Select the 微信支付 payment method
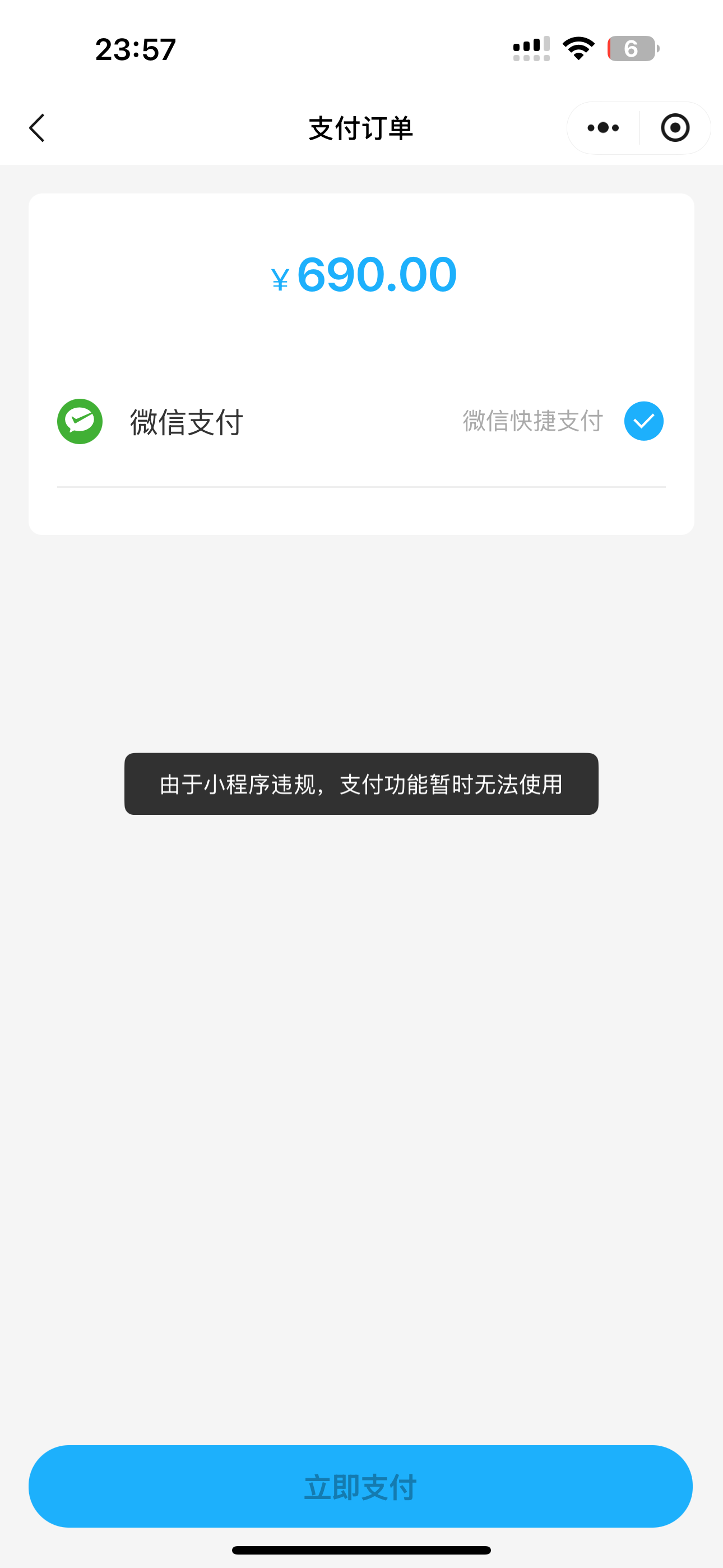The image size is (723, 1568). tap(361, 421)
